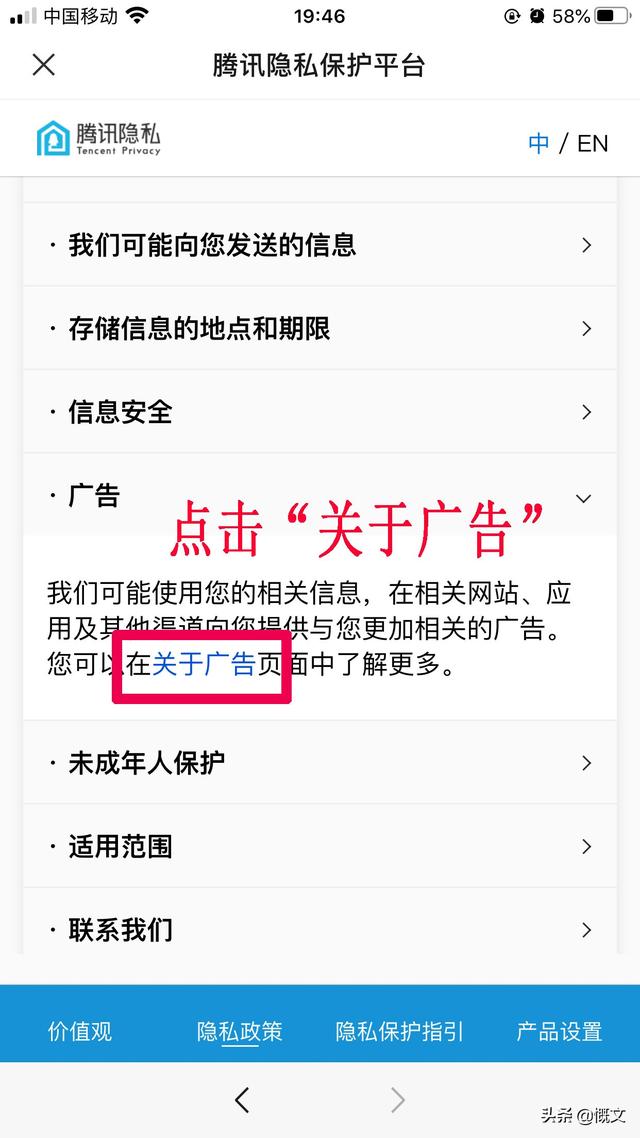Switch to the 价值观 tab
Screen dimensions: 640x1138
tap(80, 1031)
